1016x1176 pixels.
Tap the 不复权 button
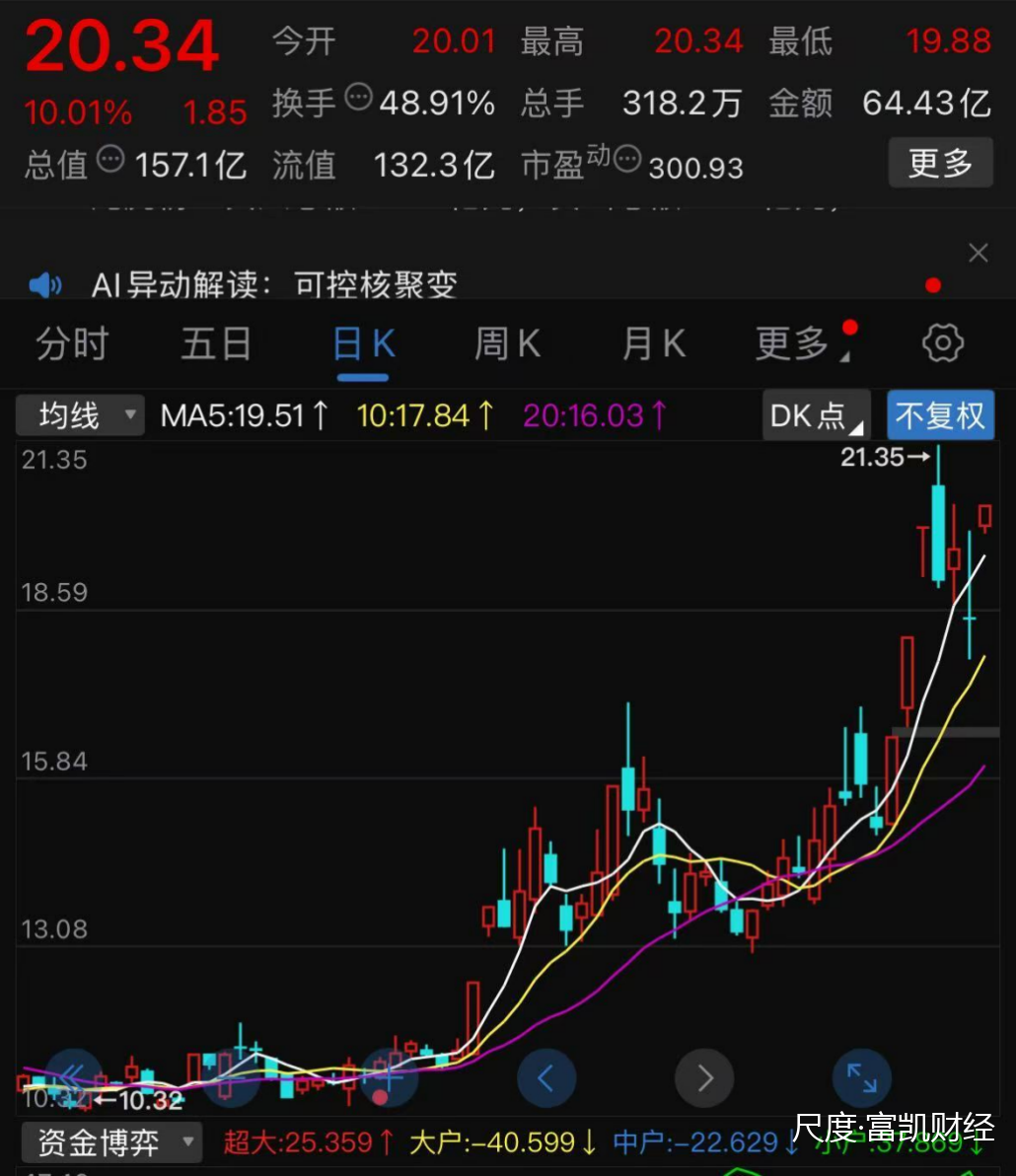point(939,415)
